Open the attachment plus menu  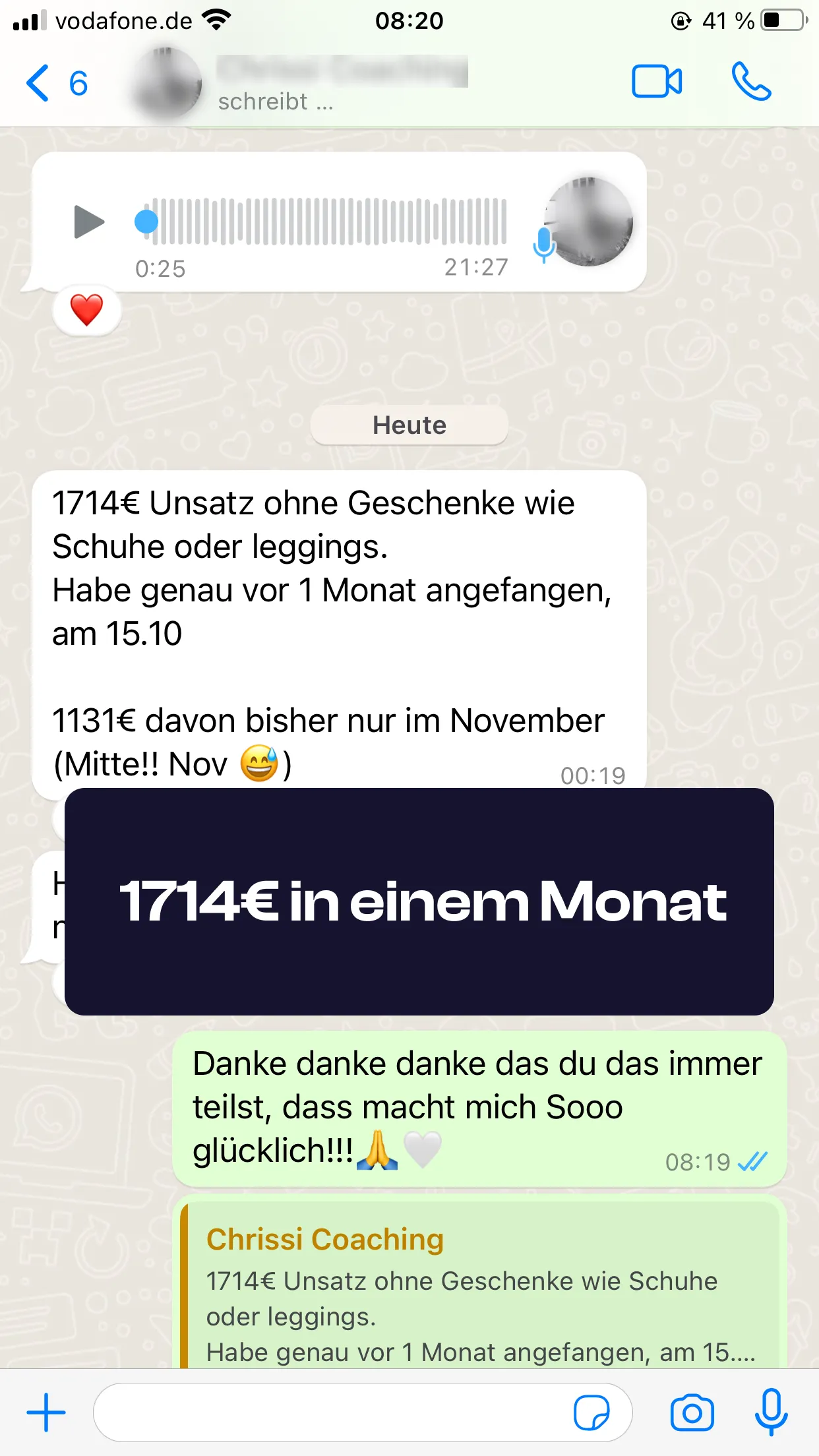tap(46, 1412)
